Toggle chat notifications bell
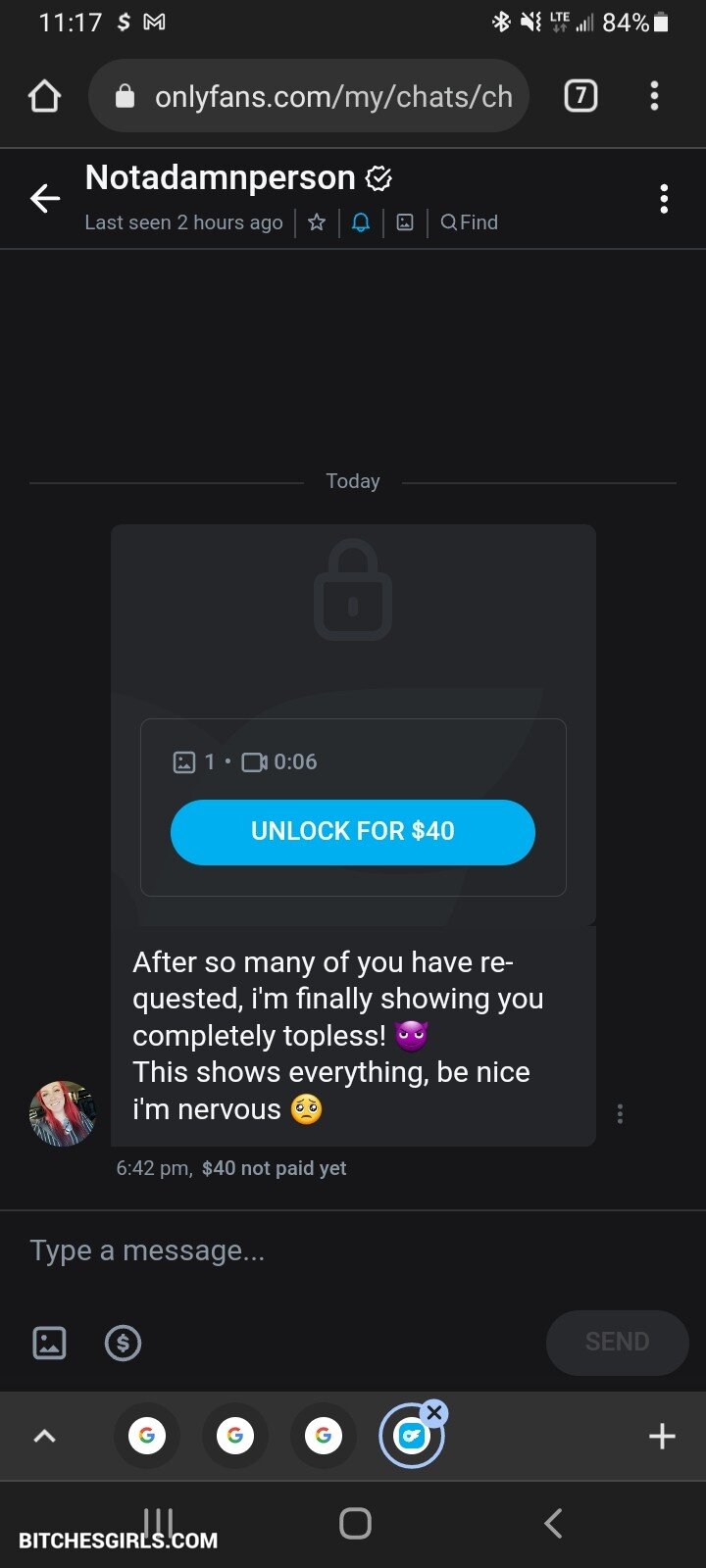 tap(361, 222)
